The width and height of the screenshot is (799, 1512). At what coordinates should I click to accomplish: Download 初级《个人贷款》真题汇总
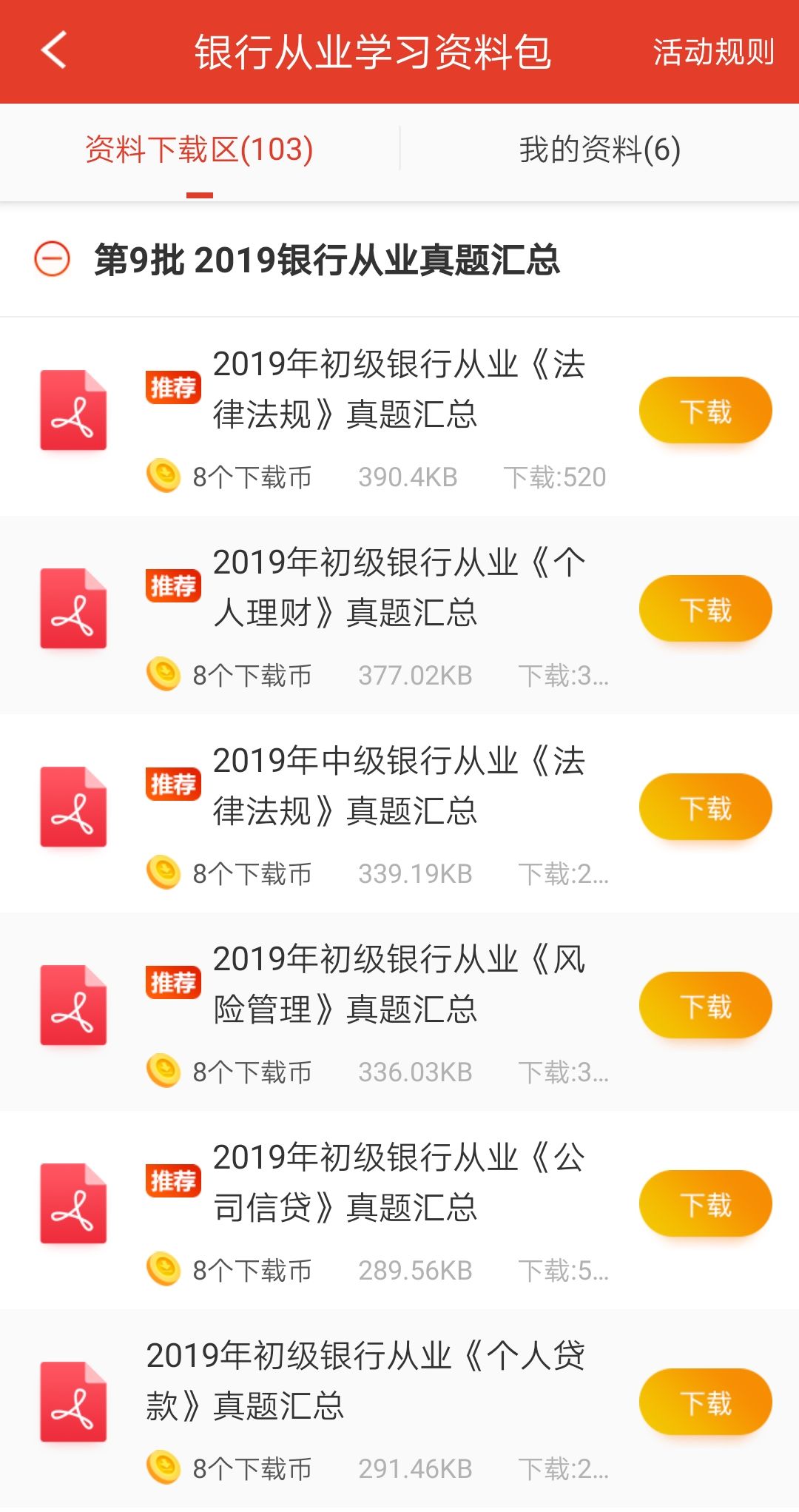[705, 1402]
